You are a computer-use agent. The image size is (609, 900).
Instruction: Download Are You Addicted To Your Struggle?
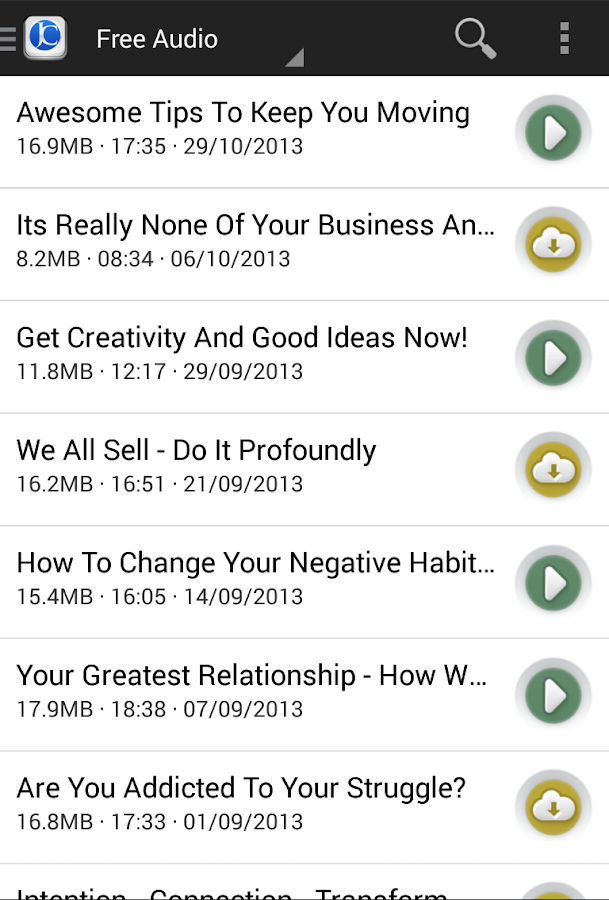pos(553,808)
